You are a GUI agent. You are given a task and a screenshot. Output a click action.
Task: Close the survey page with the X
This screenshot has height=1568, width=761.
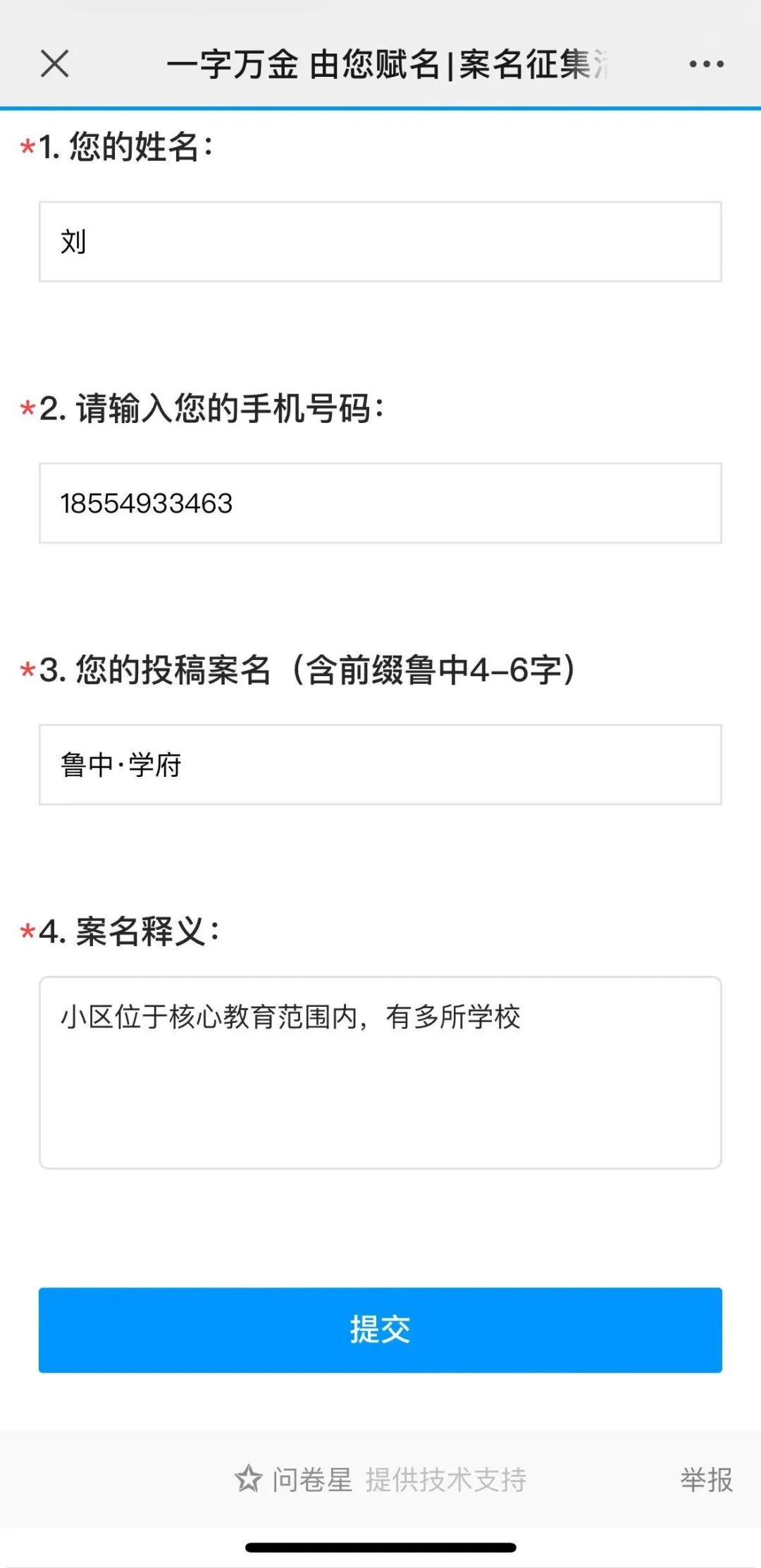[54, 63]
